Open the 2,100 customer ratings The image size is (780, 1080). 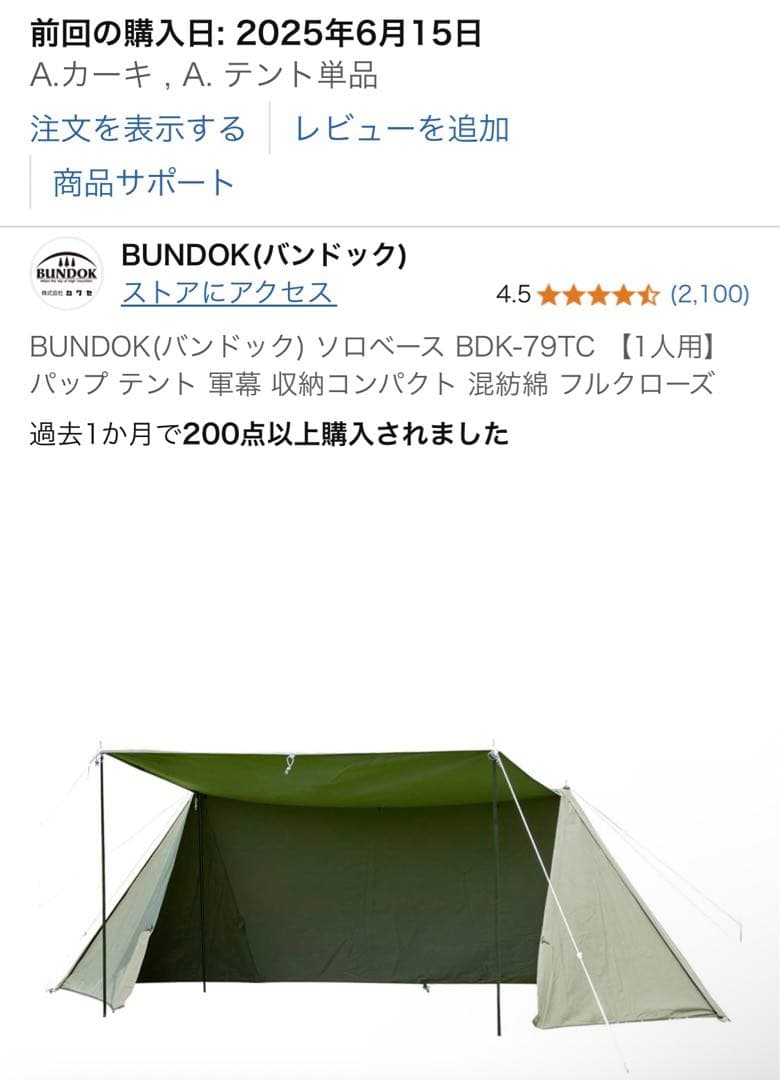(x=709, y=294)
